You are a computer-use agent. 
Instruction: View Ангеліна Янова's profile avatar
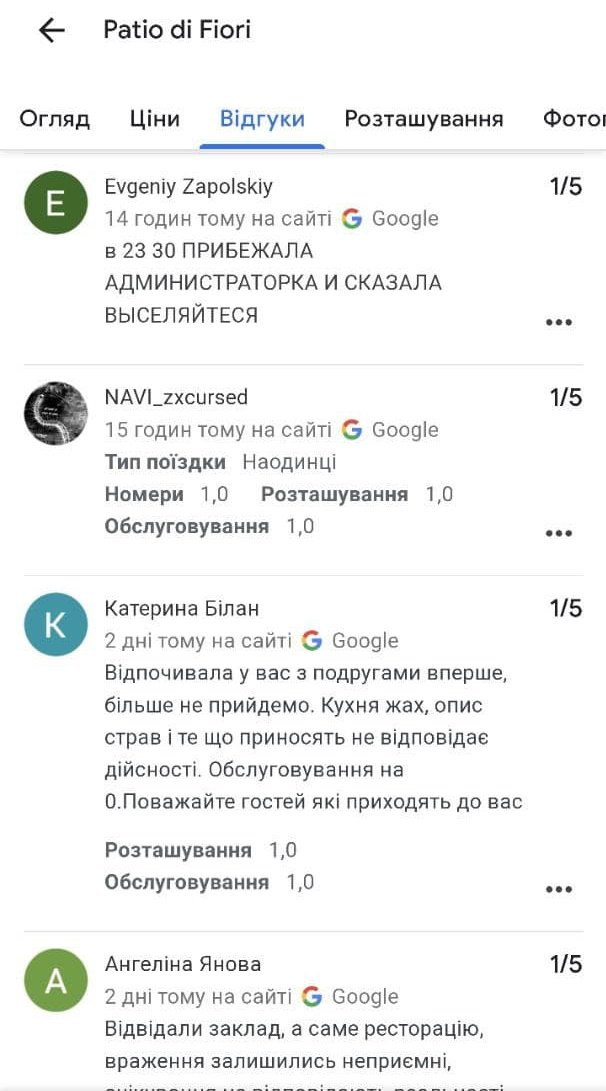click(56, 980)
